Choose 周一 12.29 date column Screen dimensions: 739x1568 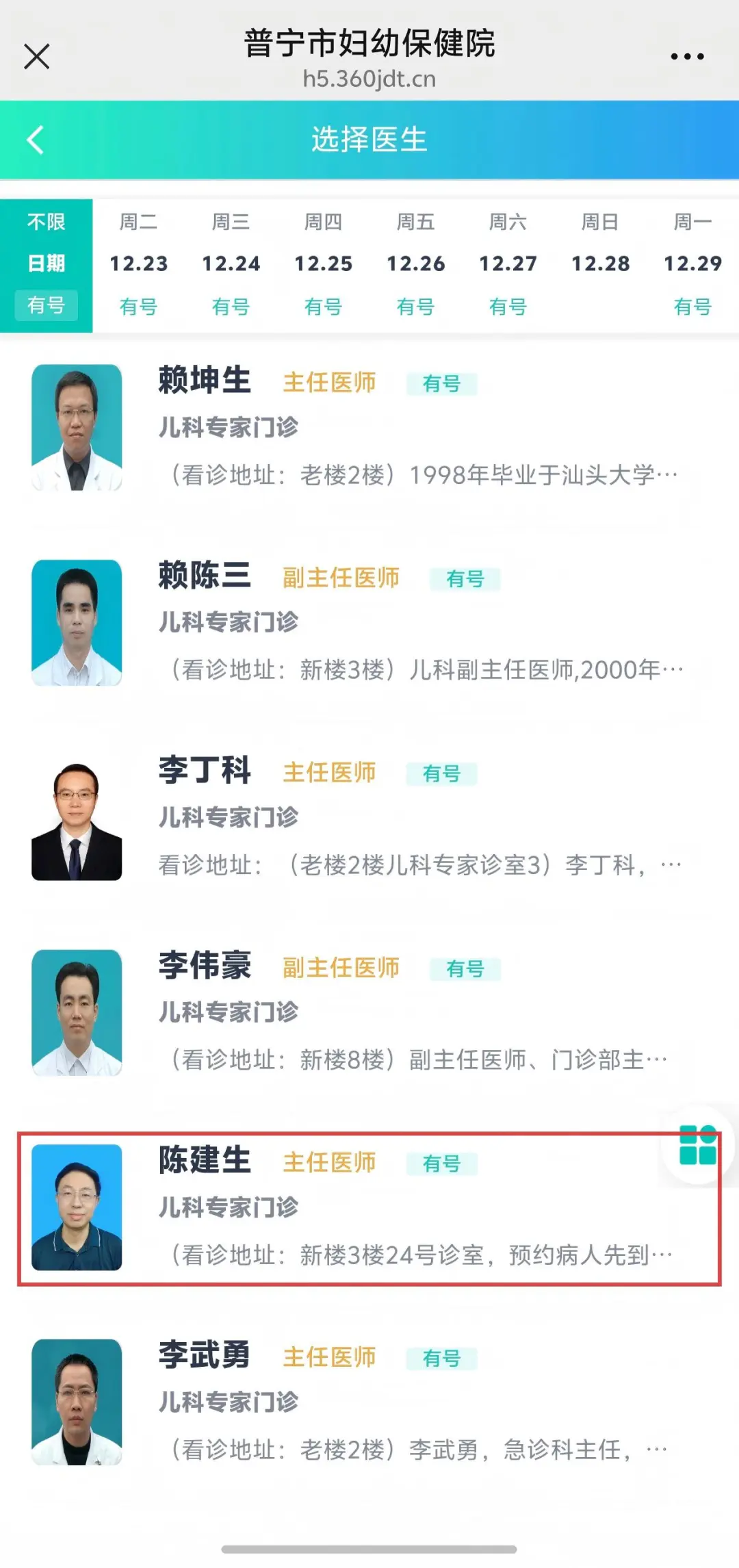pyautogui.click(x=693, y=264)
